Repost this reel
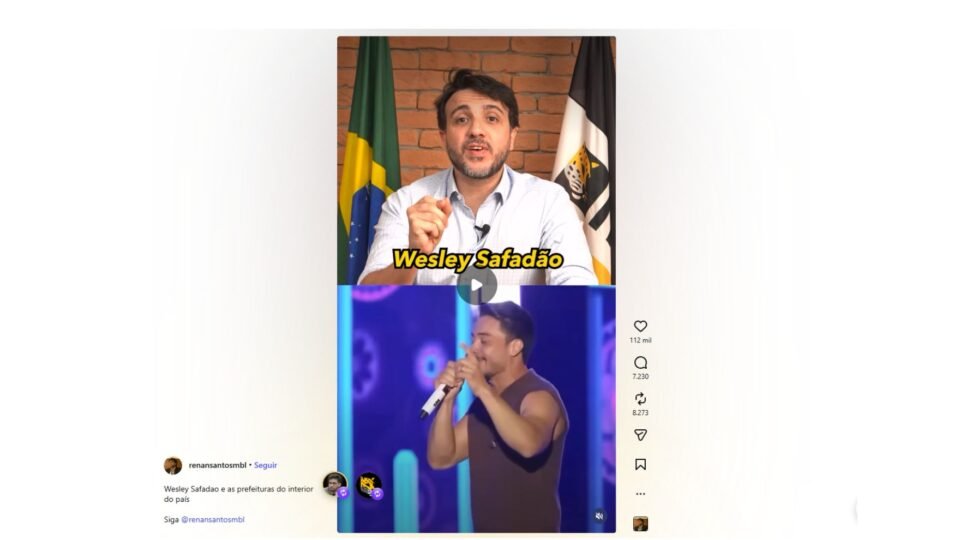960x540 pixels. (640, 398)
